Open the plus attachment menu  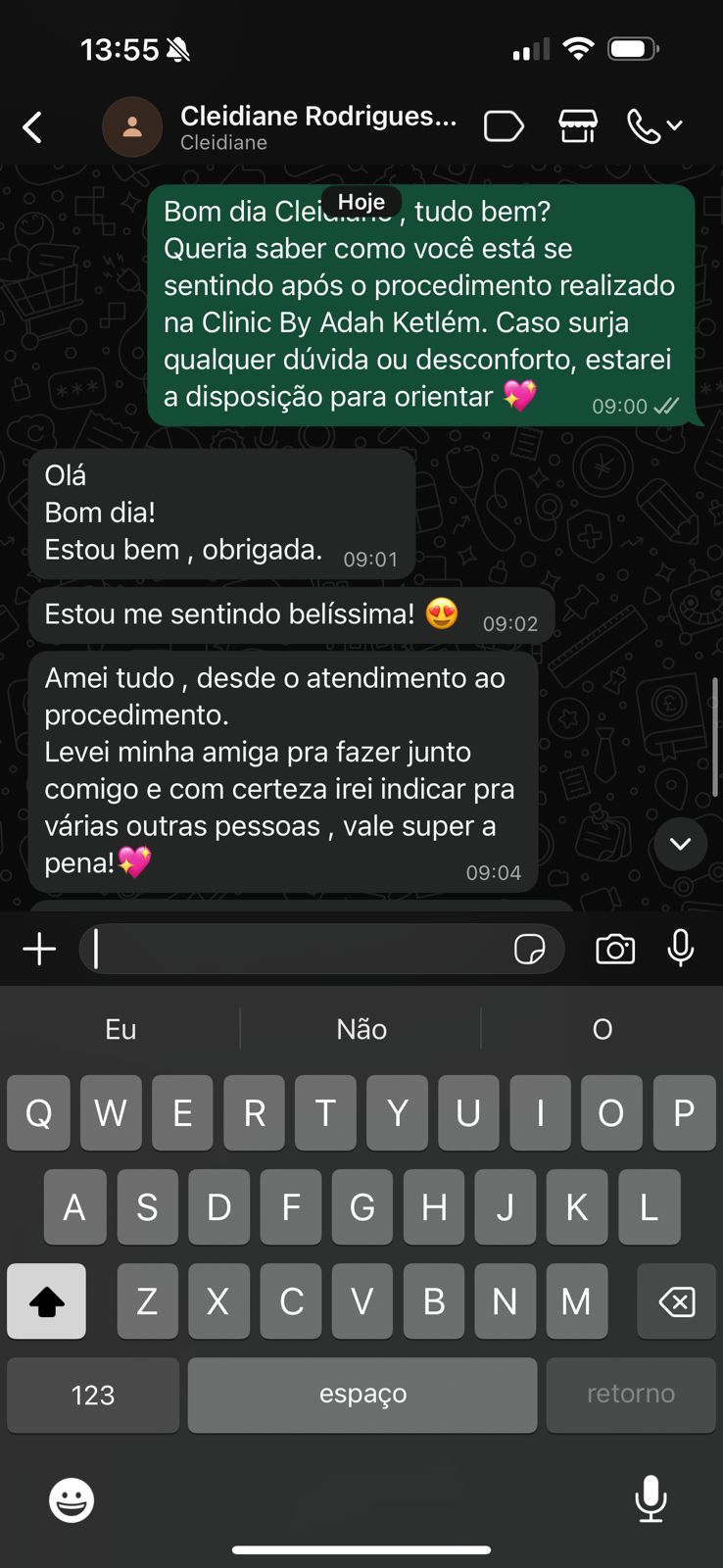click(39, 949)
